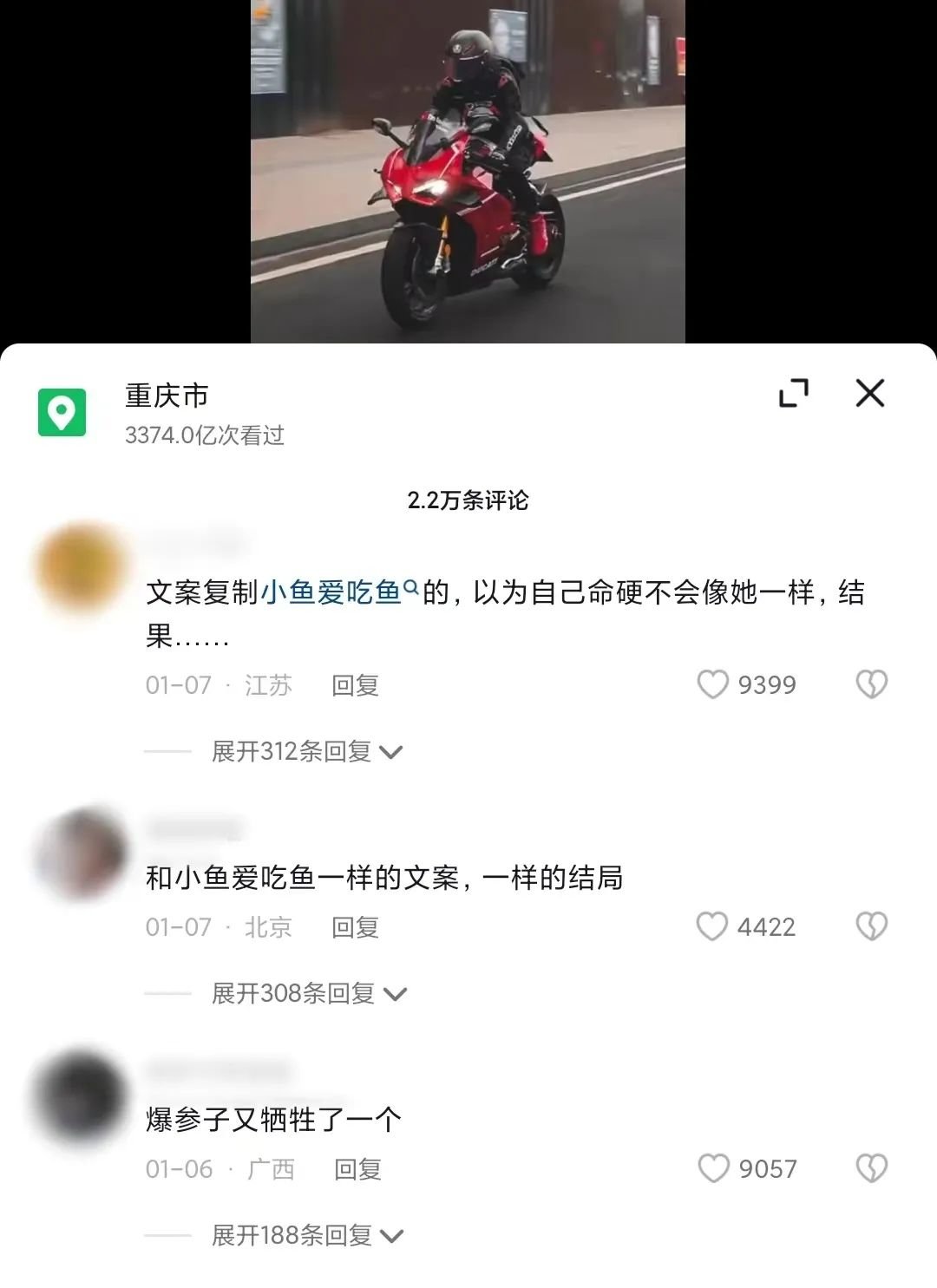Expand 308 replies
The width and height of the screenshot is (937, 1288).
tap(308, 993)
